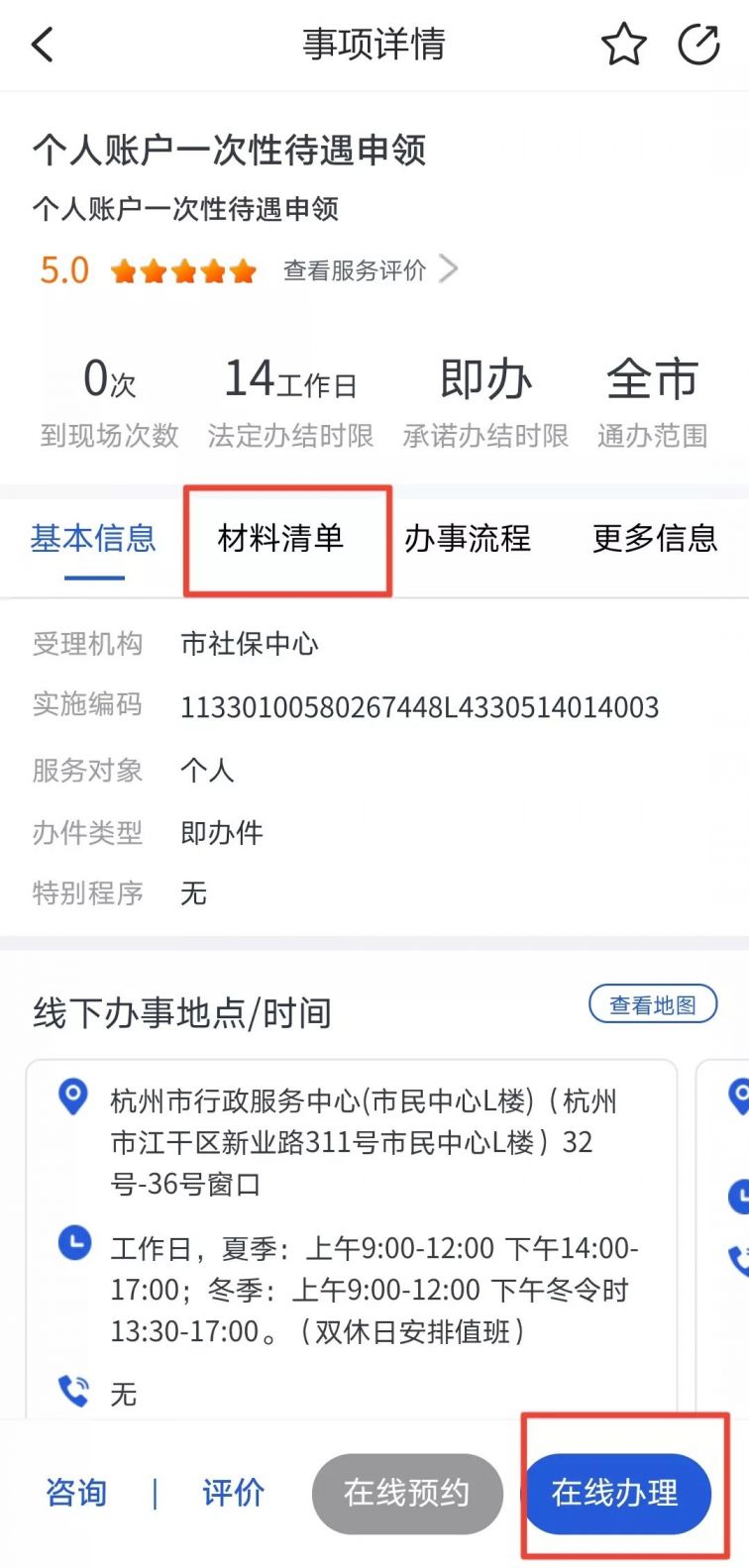Favorite this item with the star icon

623,45
